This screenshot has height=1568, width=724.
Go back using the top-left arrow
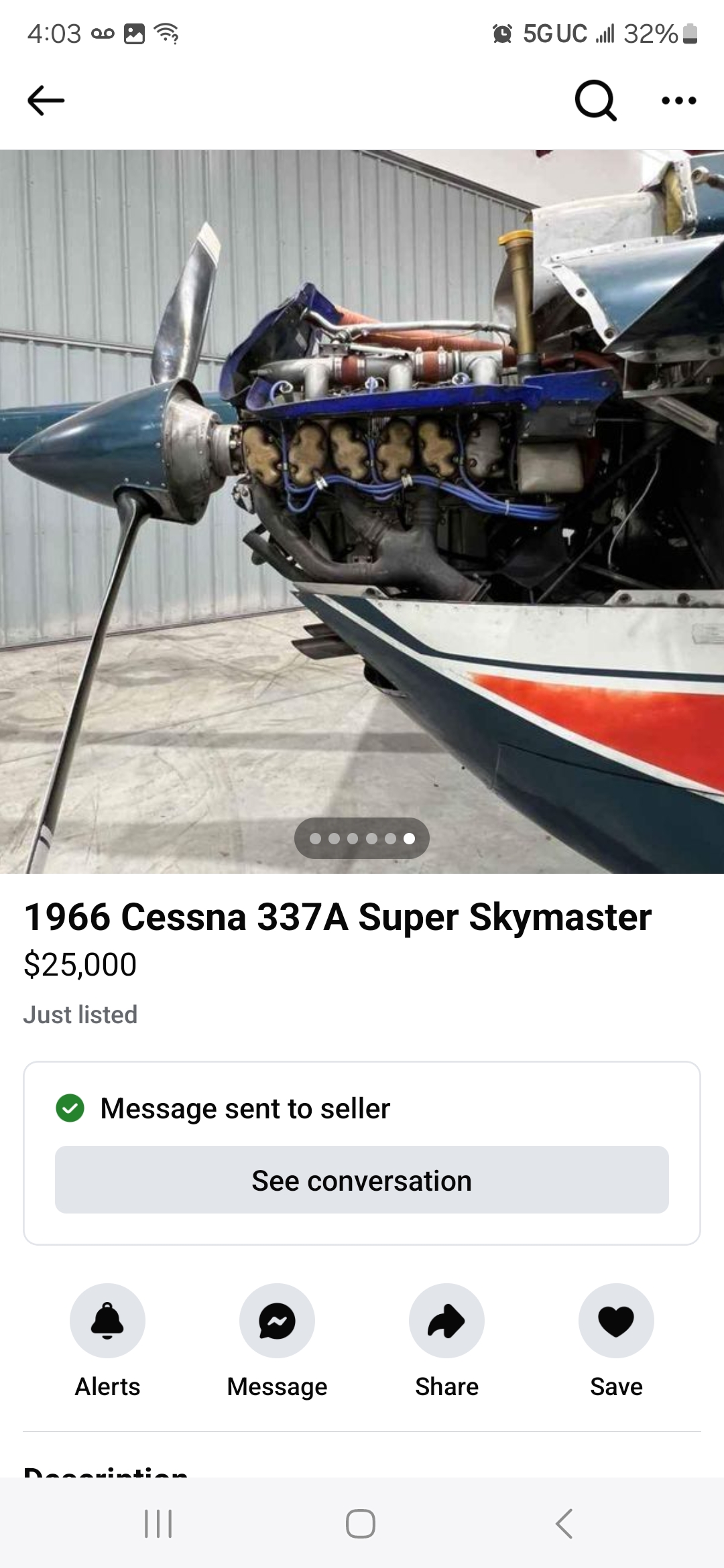click(x=46, y=101)
